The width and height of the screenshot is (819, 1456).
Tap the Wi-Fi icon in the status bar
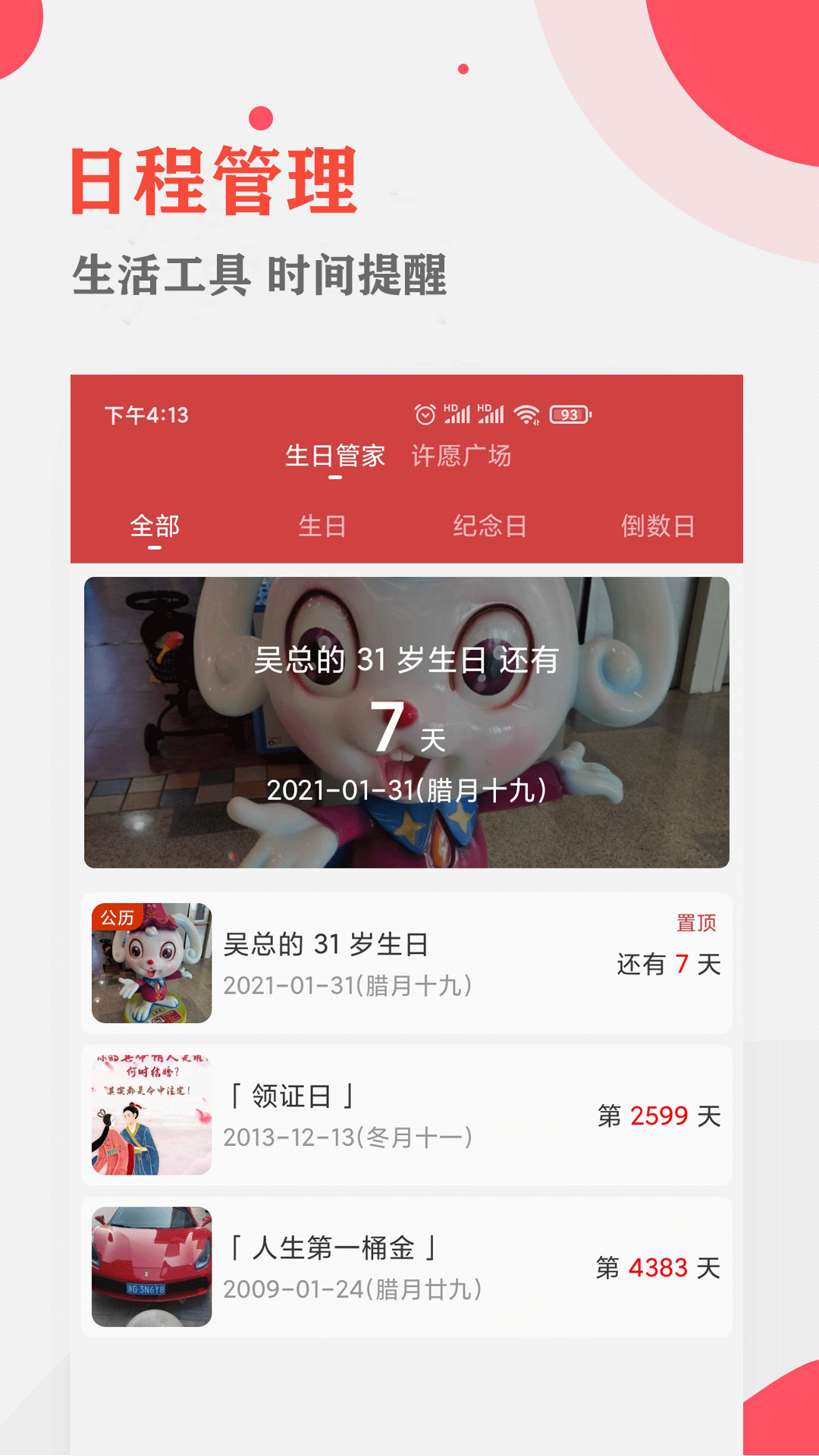pos(527,413)
